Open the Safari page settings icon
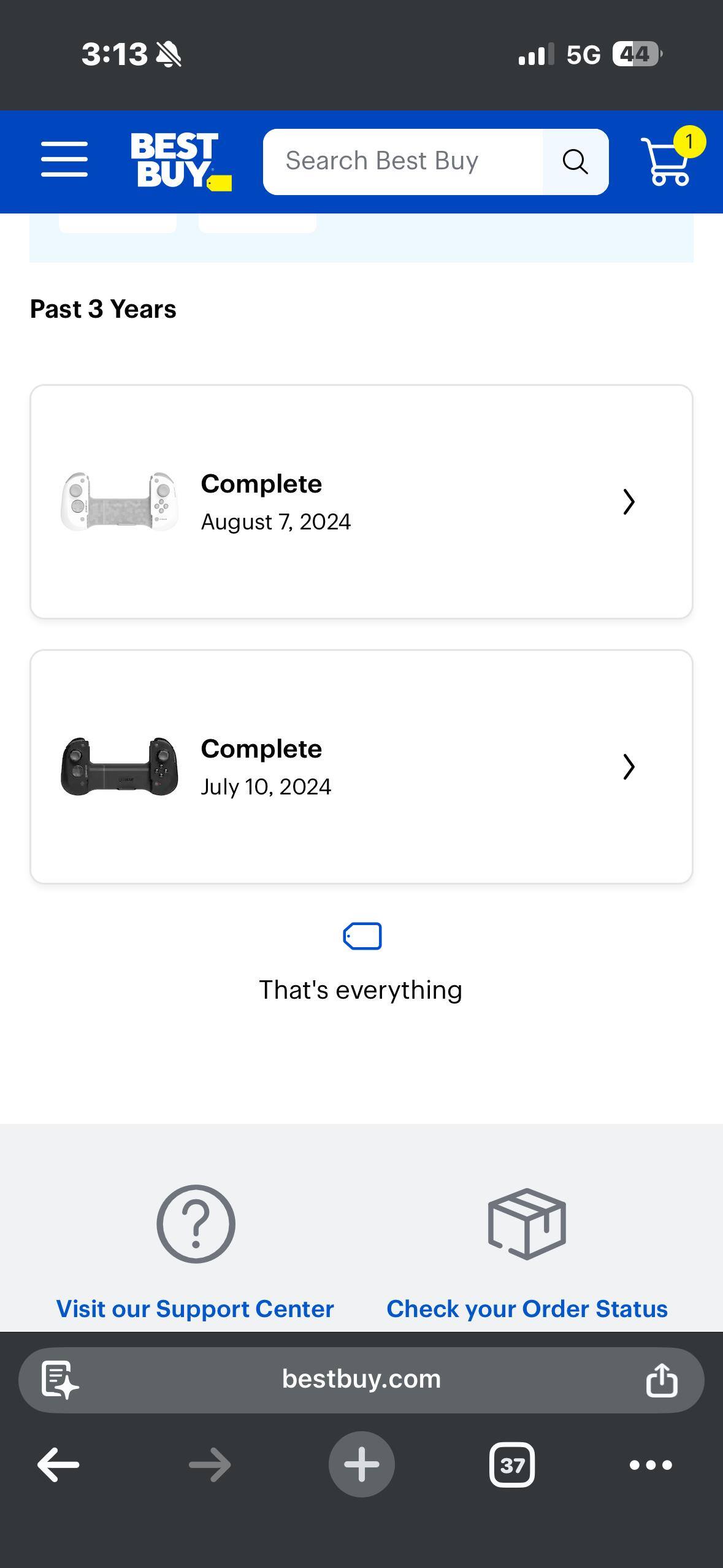This screenshot has height=1568, width=723. [x=59, y=1379]
